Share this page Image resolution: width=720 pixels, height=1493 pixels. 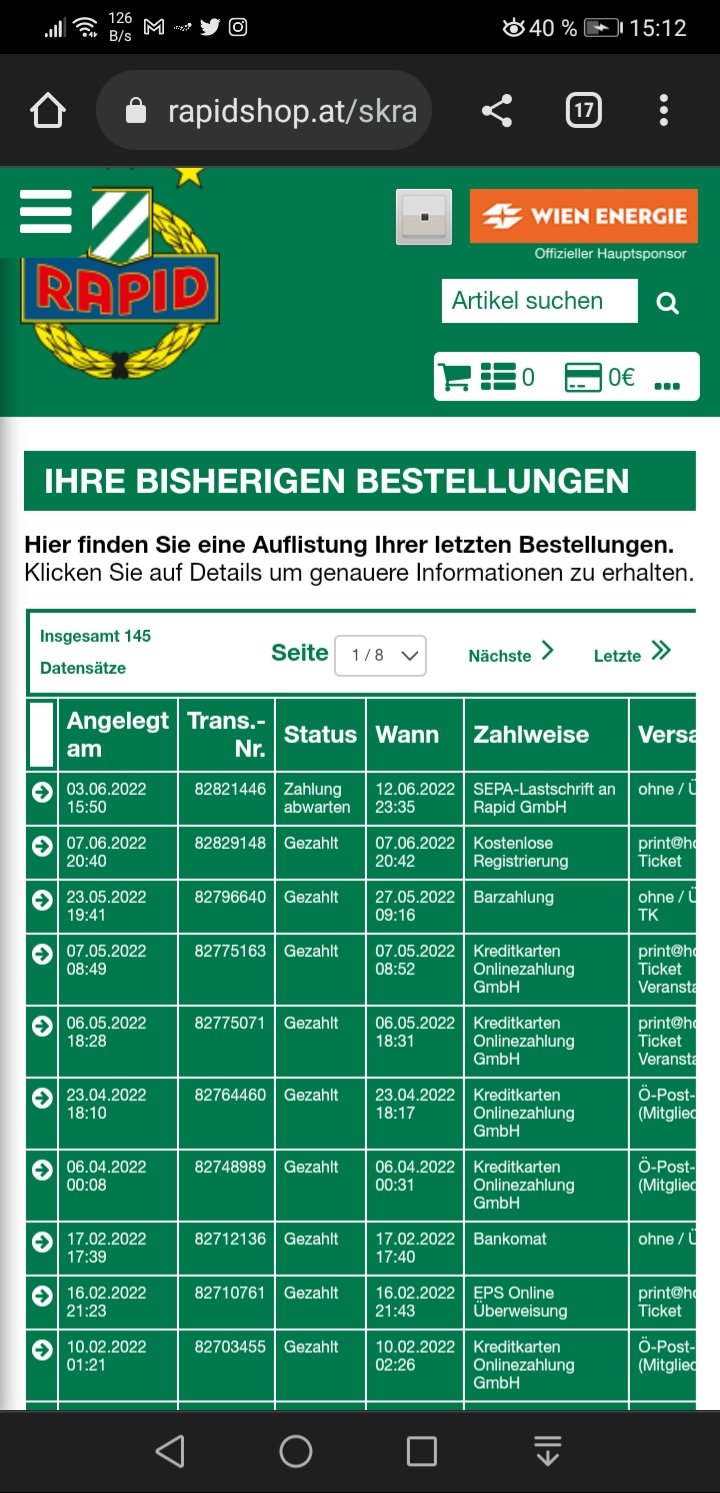497,111
